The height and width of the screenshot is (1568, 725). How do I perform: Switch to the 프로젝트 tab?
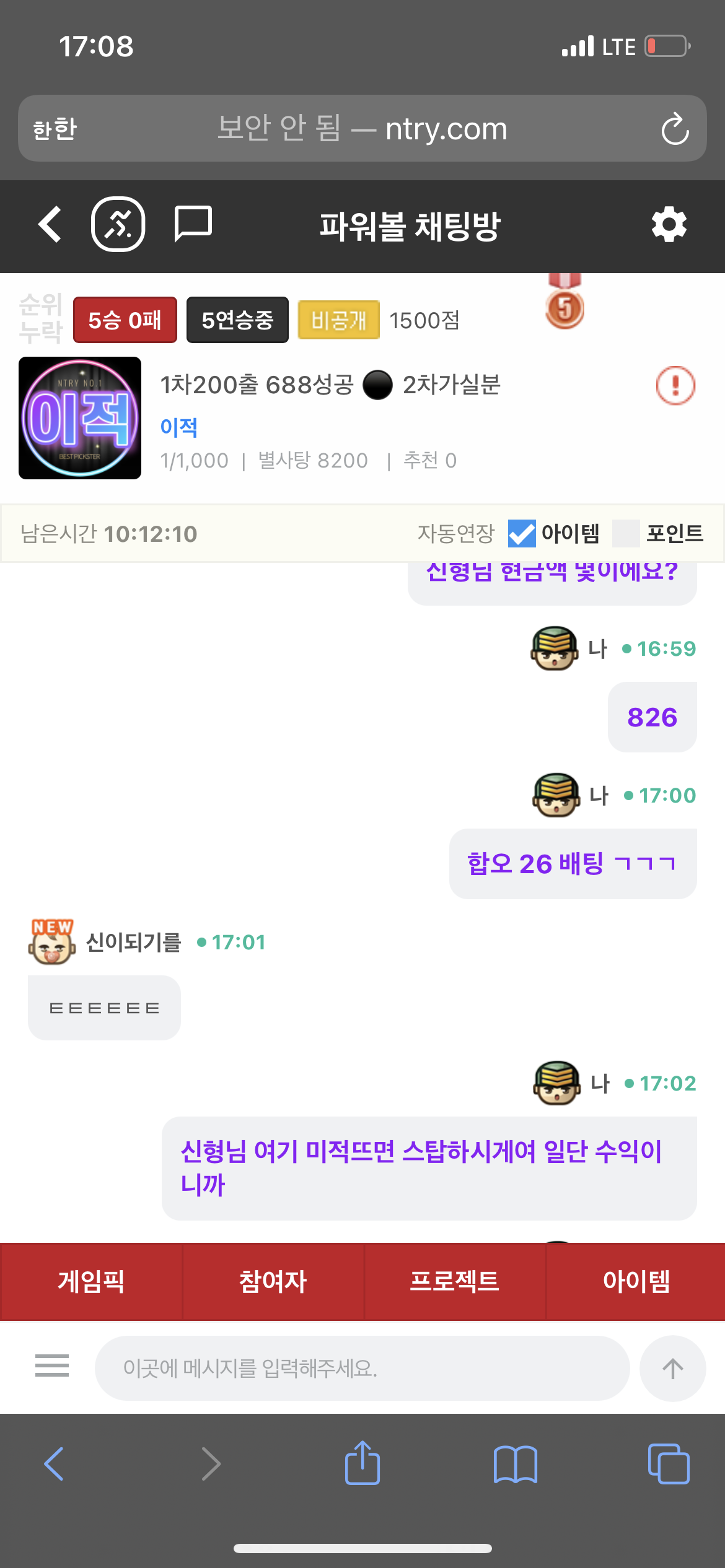point(454,1281)
